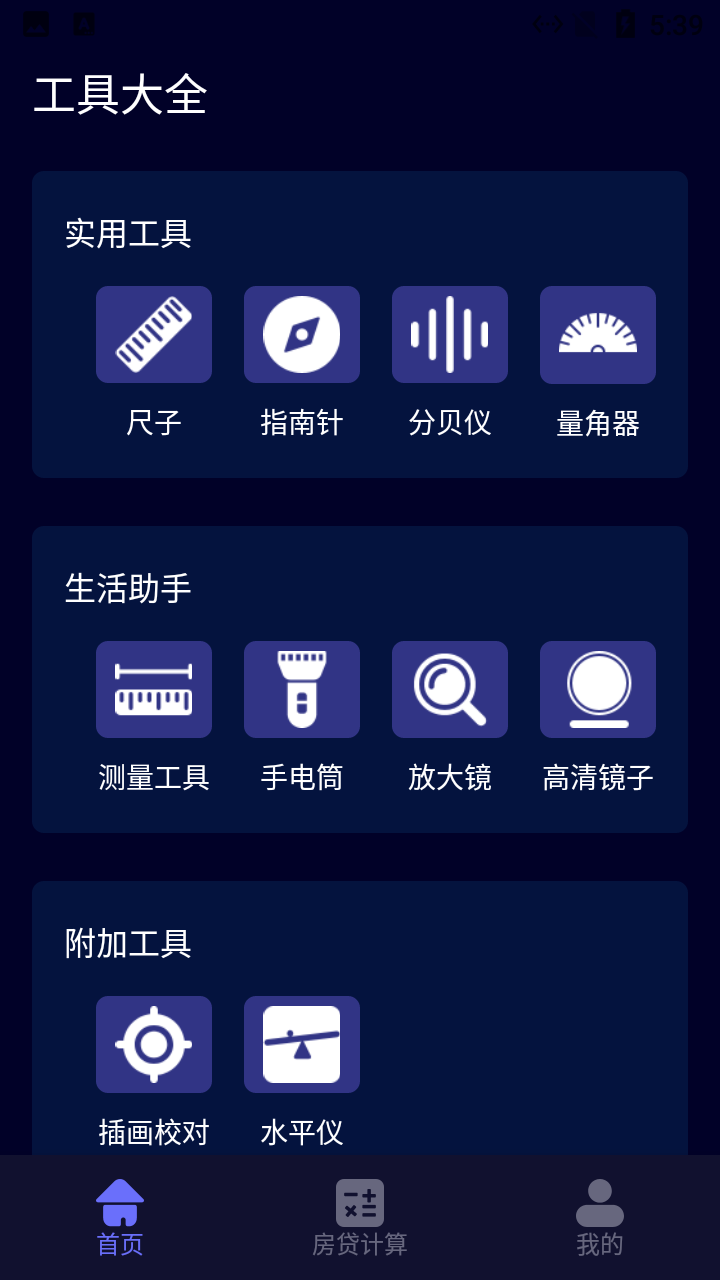This screenshot has width=720, height=1280.
Task: Click the 尺子 text label
Action: (x=153, y=423)
